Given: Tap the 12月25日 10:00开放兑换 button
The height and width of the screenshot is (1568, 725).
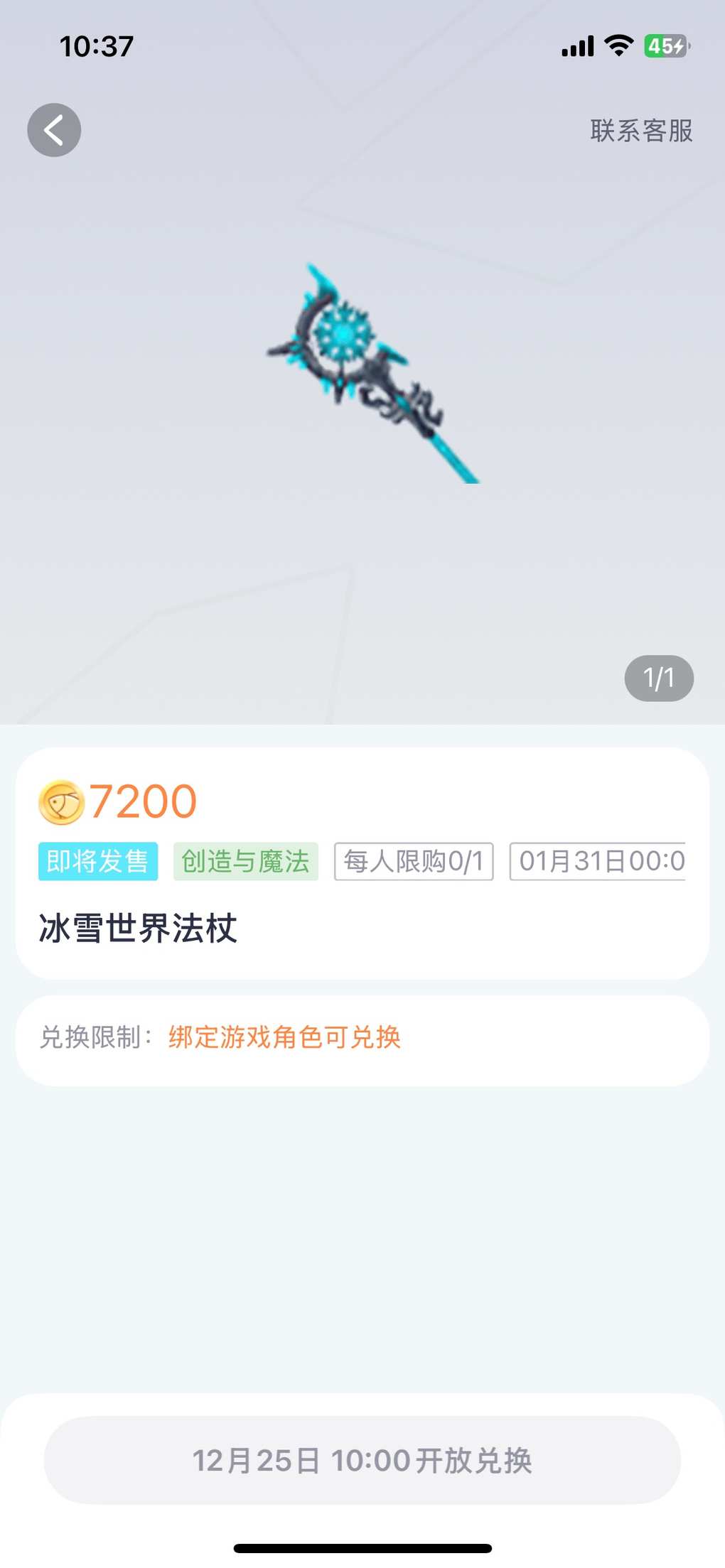Looking at the screenshot, I should pyautogui.click(x=362, y=1460).
